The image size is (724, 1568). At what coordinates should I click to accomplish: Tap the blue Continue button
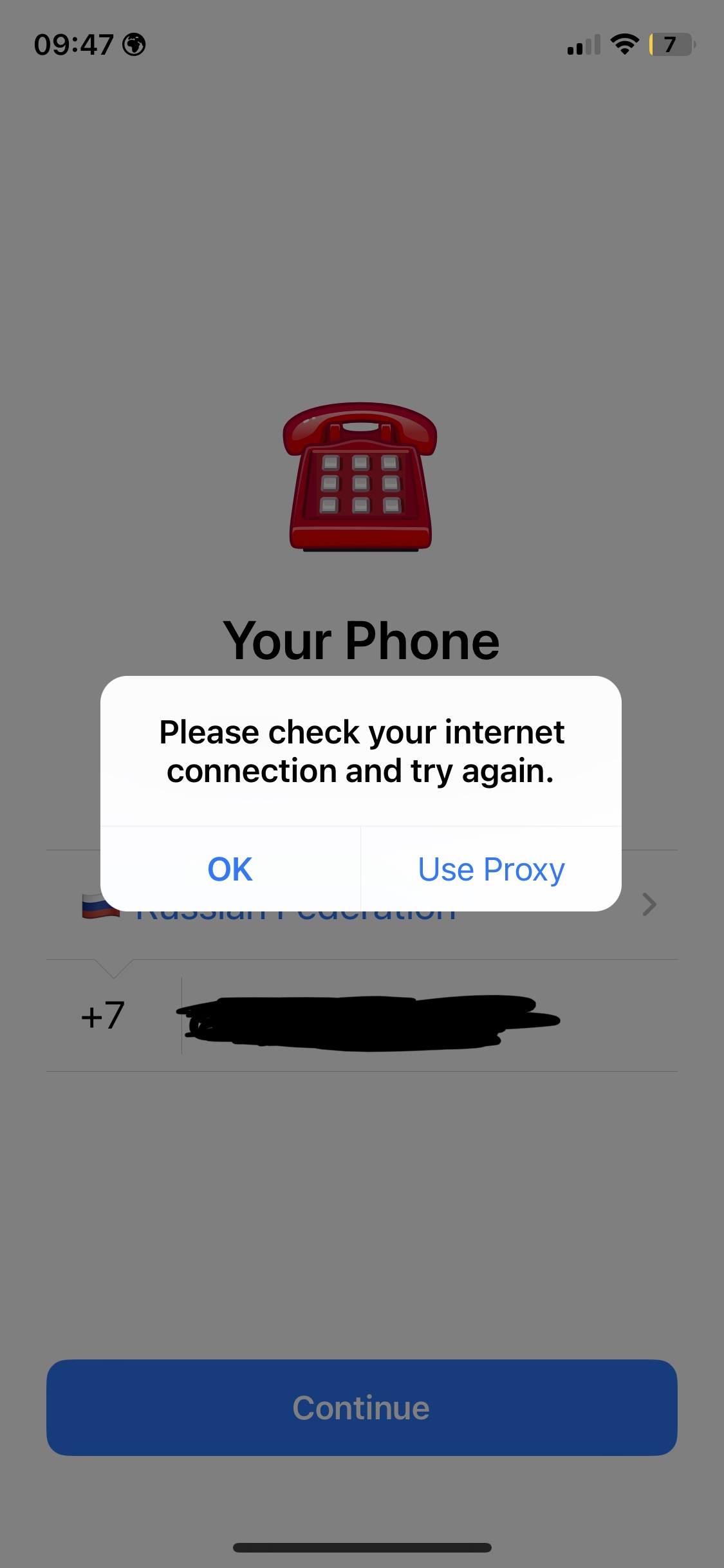(362, 1408)
